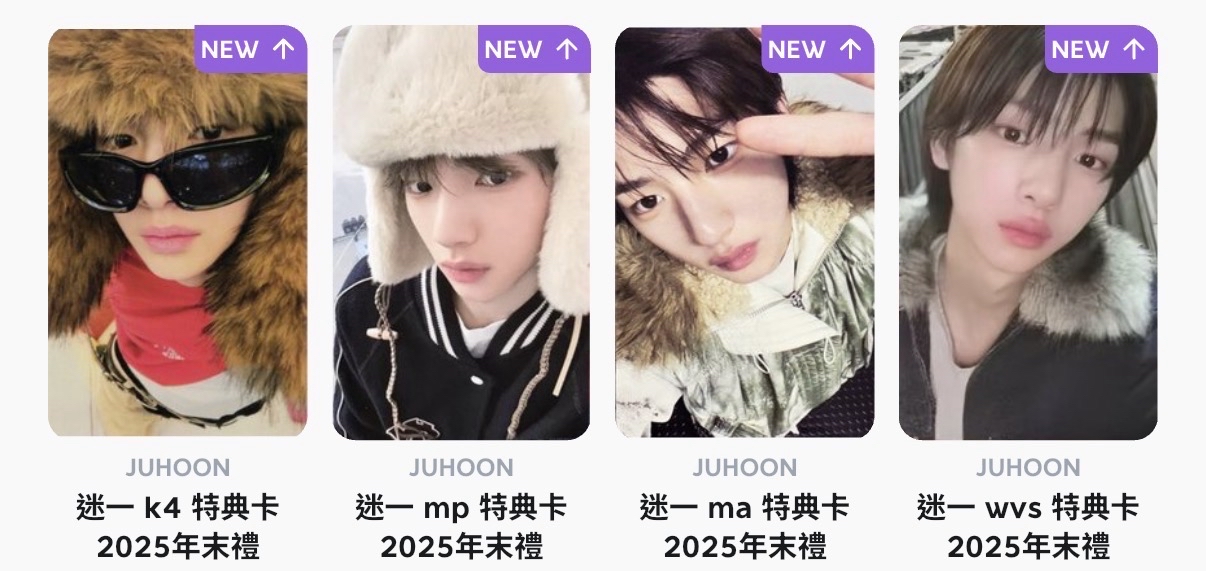Screen dimensions: 1206x571
Task: View the JUHOON ma photocard
Action: coord(744,232)
